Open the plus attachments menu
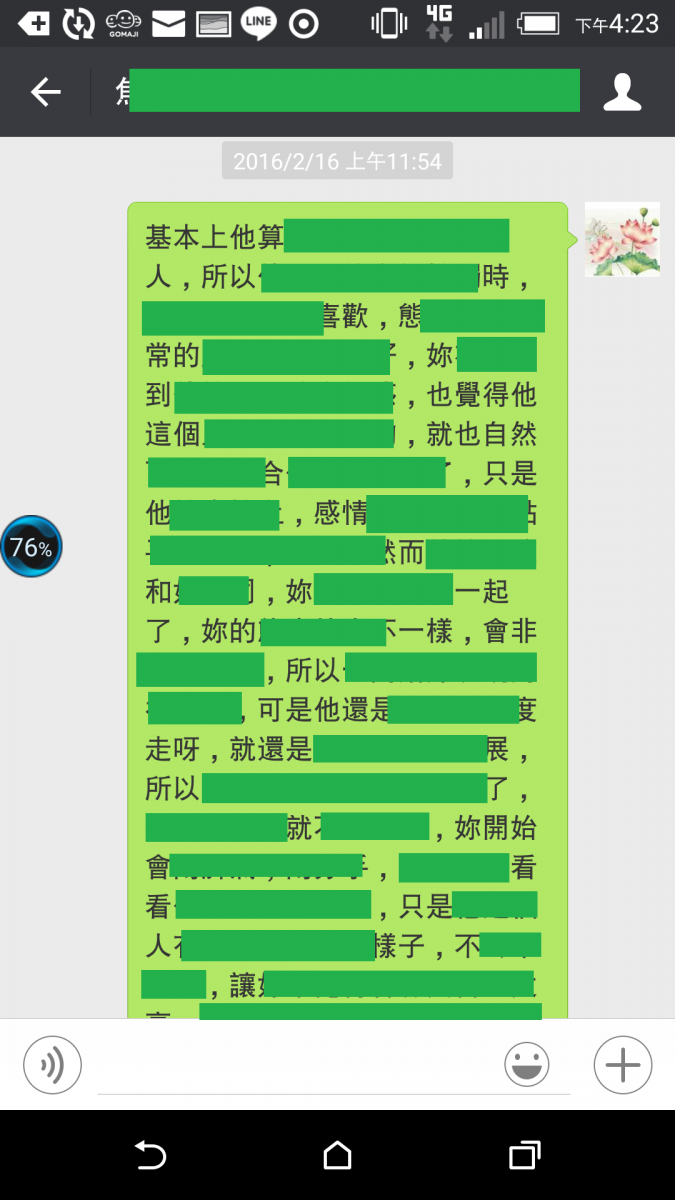Image resolution: width=675 pixels, height=1200 pixels. click(x=622, y=1065)
